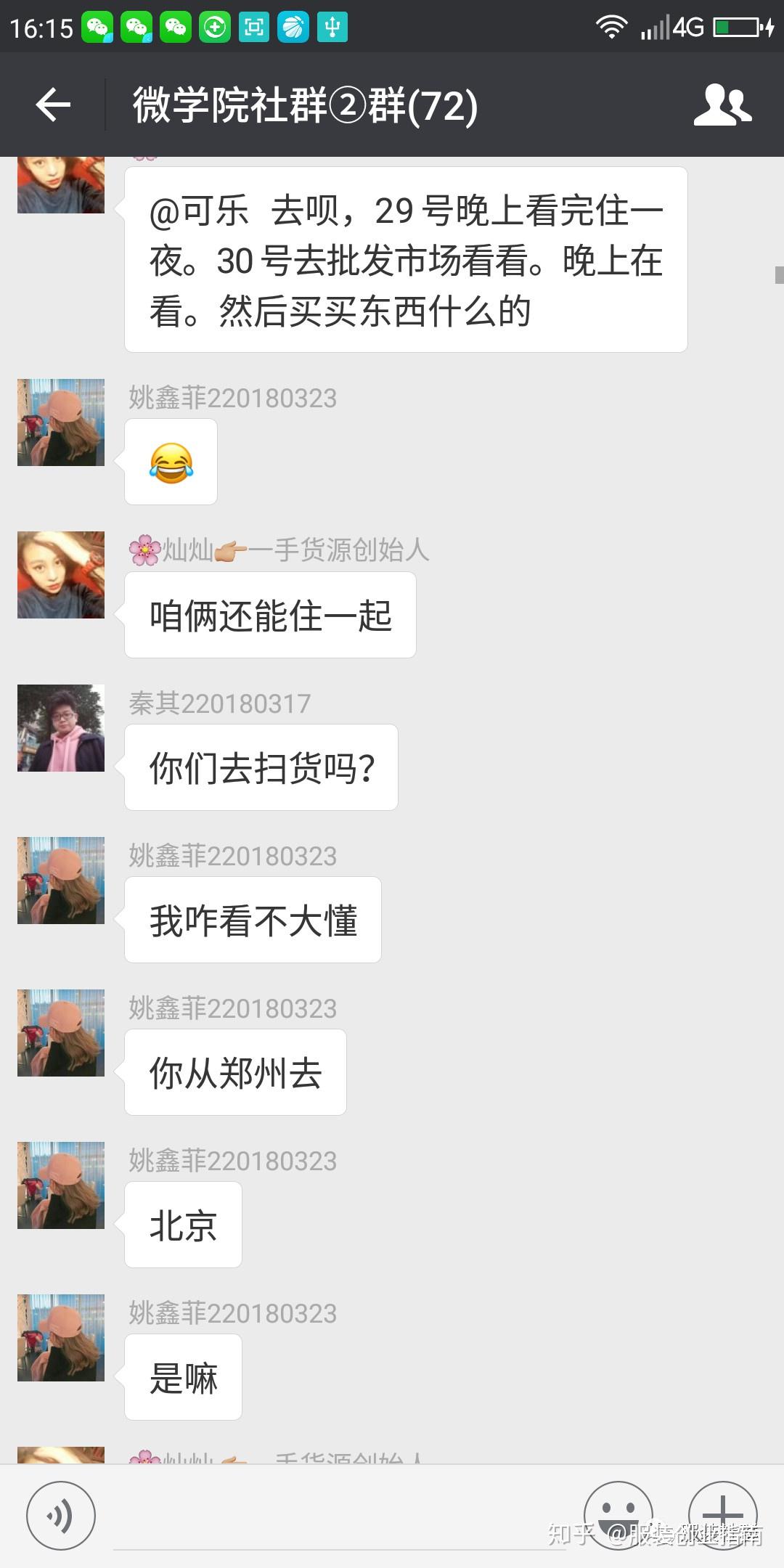Open 秦其220180317's profile avatar

[61, 727]
